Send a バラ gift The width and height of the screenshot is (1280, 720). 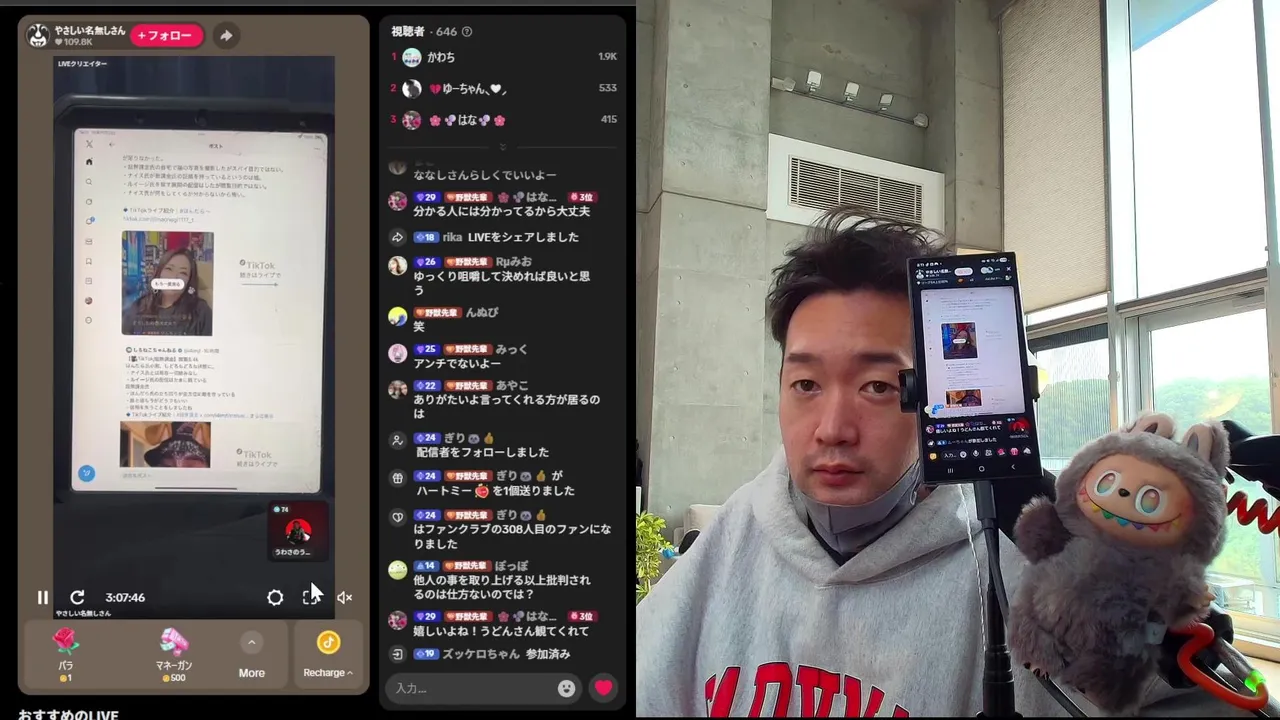click(x=65, y=652)
